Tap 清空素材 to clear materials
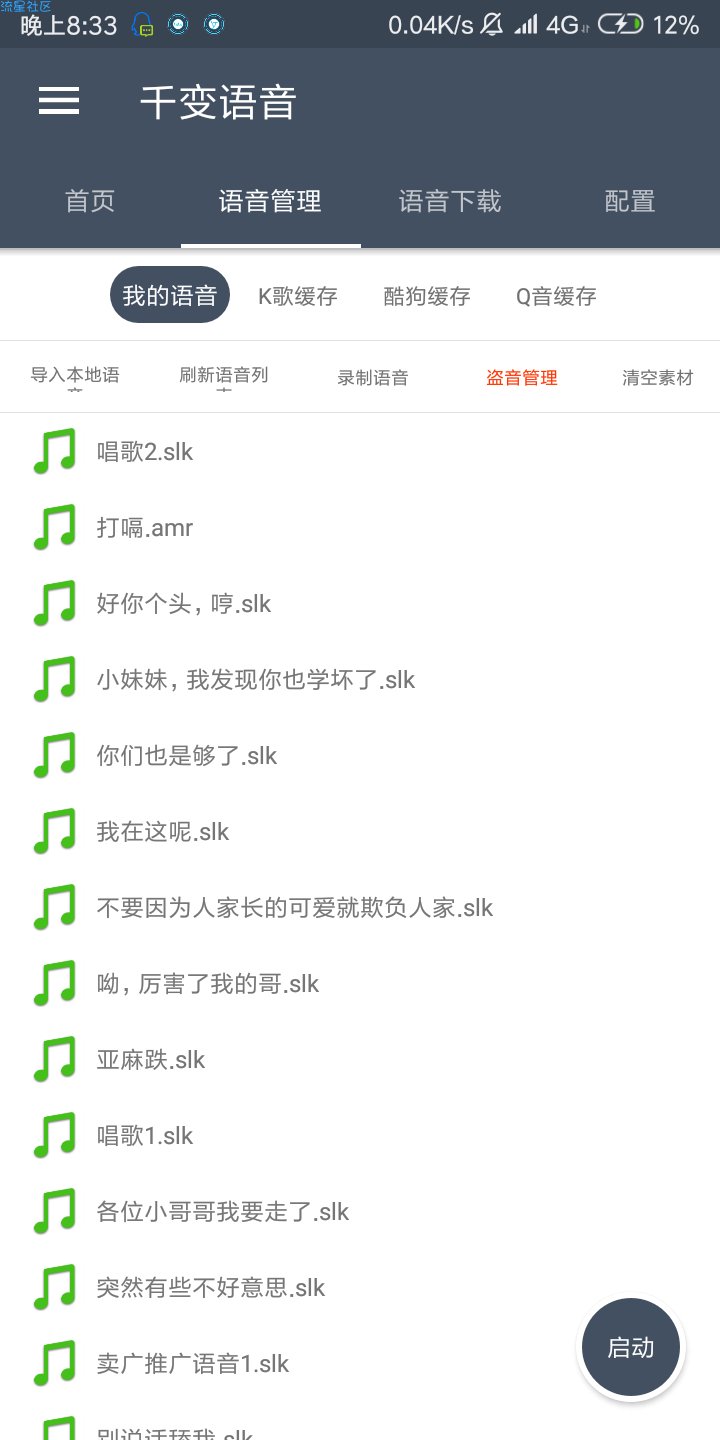The image size is (720, 1440). (x=658, y=378)
